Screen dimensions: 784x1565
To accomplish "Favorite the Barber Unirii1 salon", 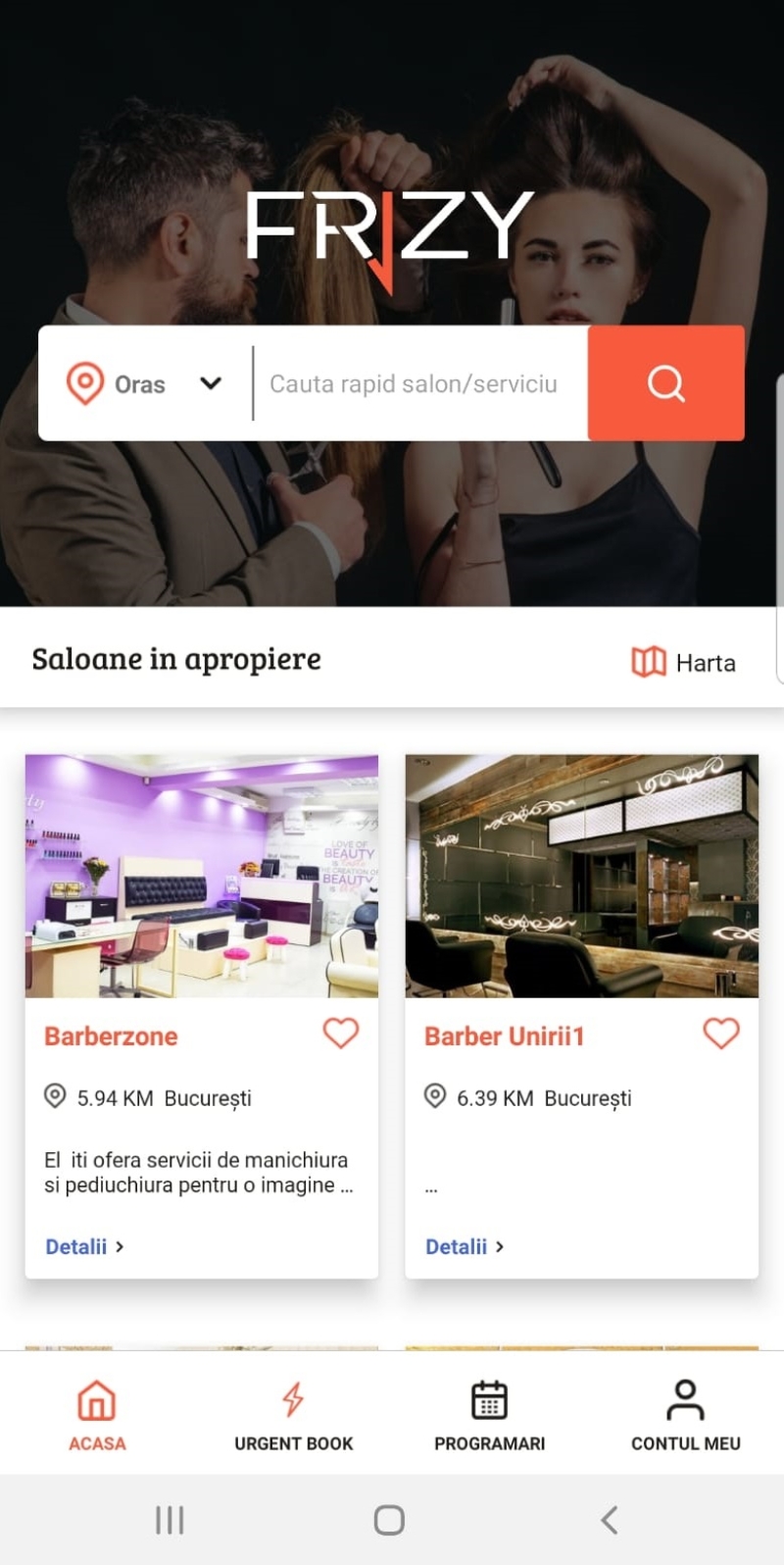I will (721, 1033).
